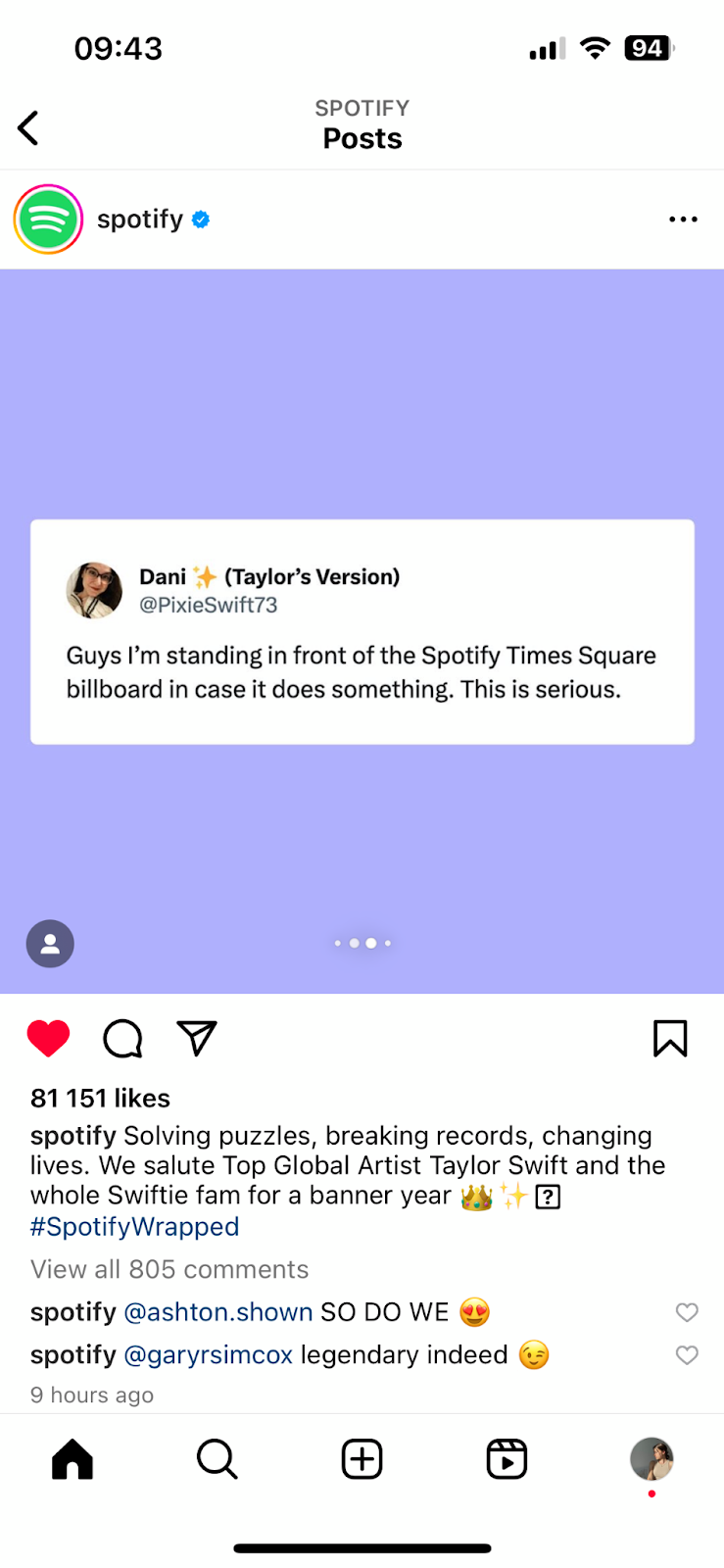The image size is (724, 1568).
Task: Switch to the Search tab
Action: [217, 1459]
